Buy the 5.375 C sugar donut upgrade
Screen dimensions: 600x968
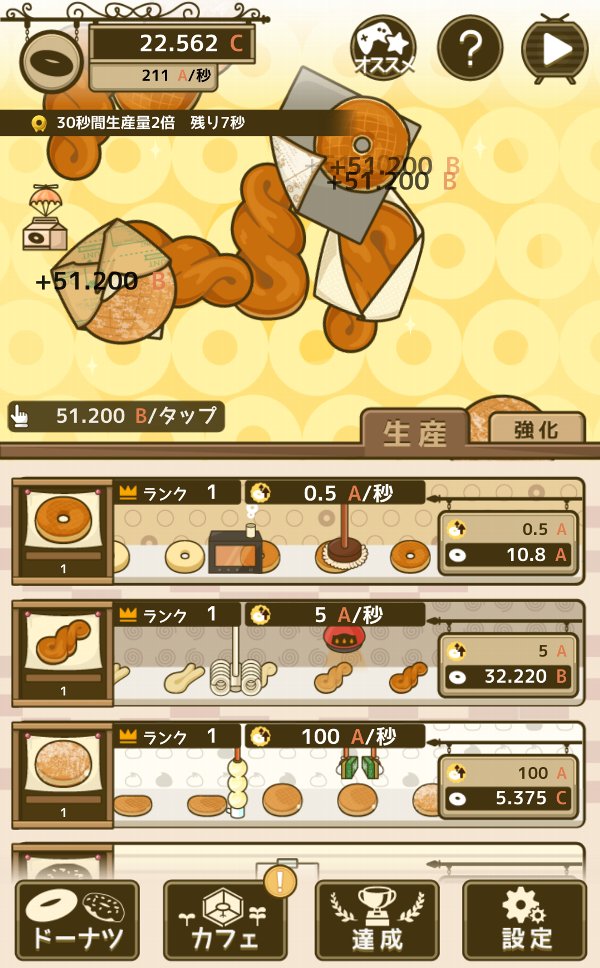[508, 786]
